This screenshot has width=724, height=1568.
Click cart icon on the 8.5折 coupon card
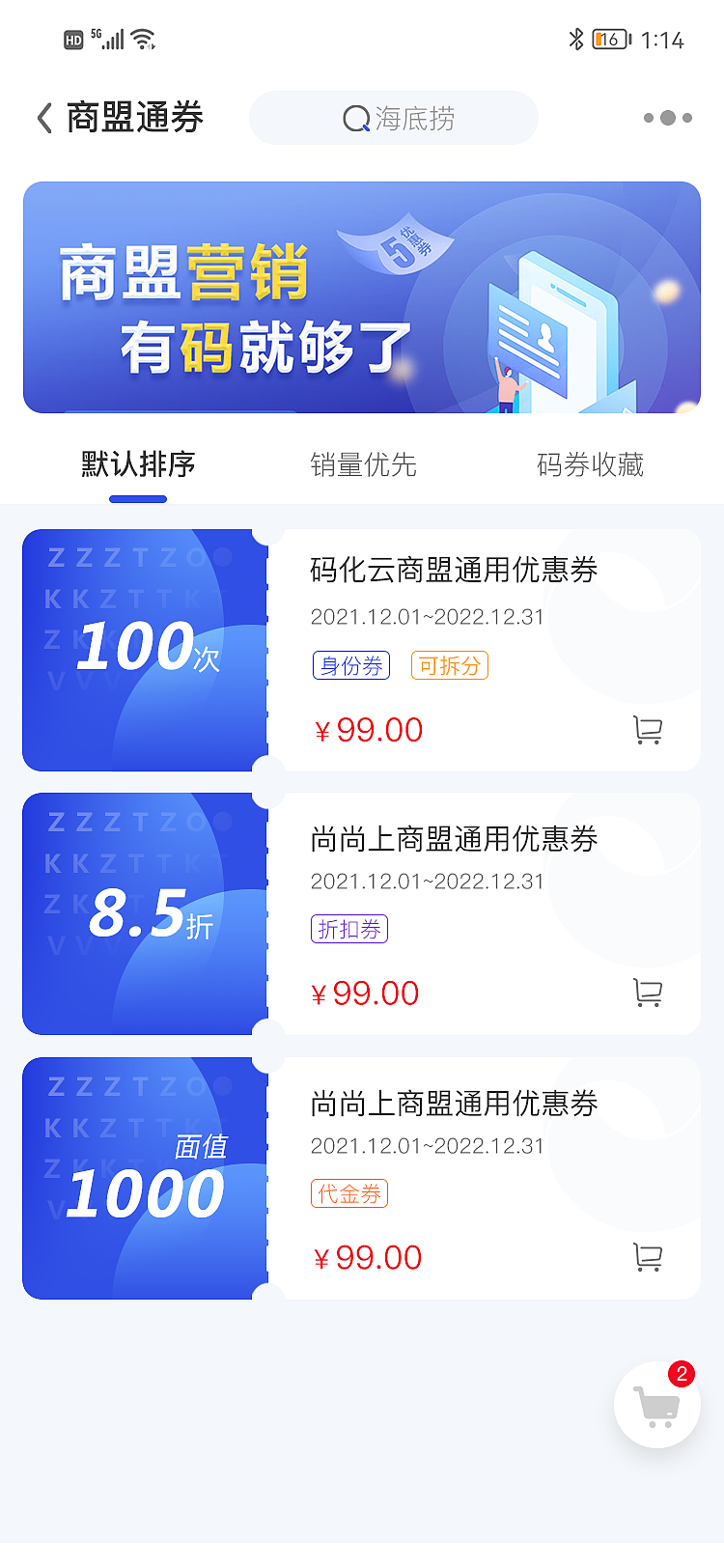point(648,994)
